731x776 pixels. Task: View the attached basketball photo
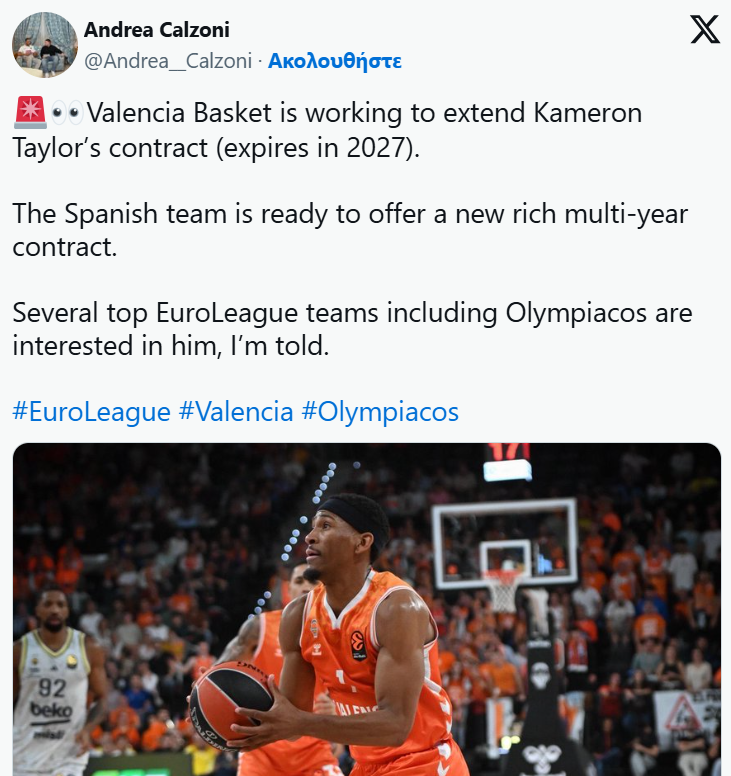point(366,610)
